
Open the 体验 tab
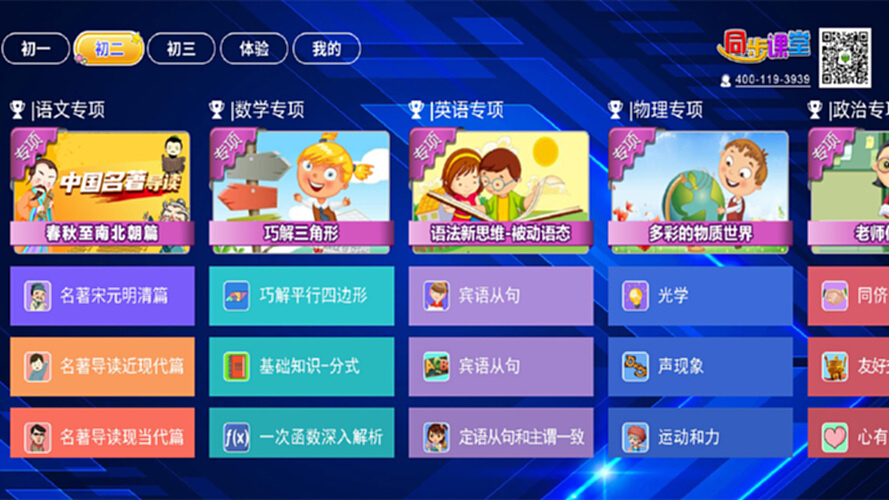click(254, 48)
